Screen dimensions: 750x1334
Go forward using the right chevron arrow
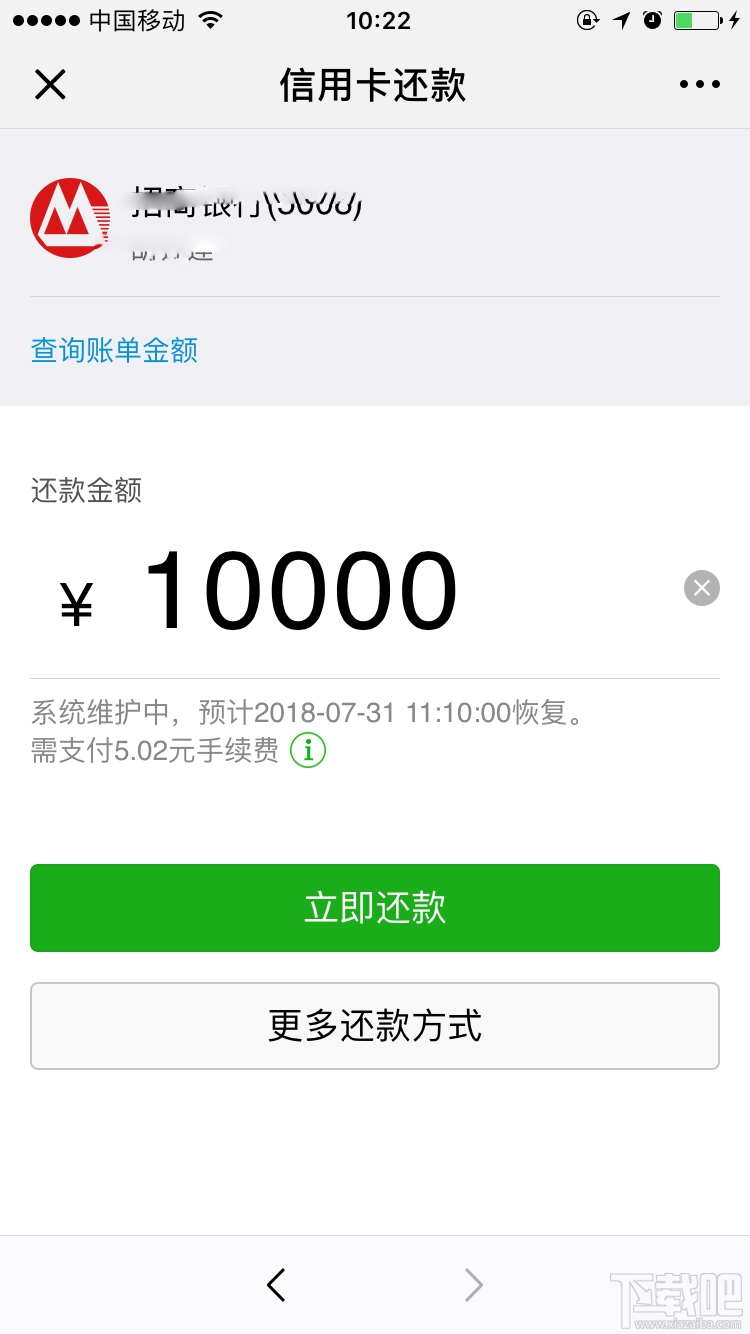click(x=473, y=1285)
